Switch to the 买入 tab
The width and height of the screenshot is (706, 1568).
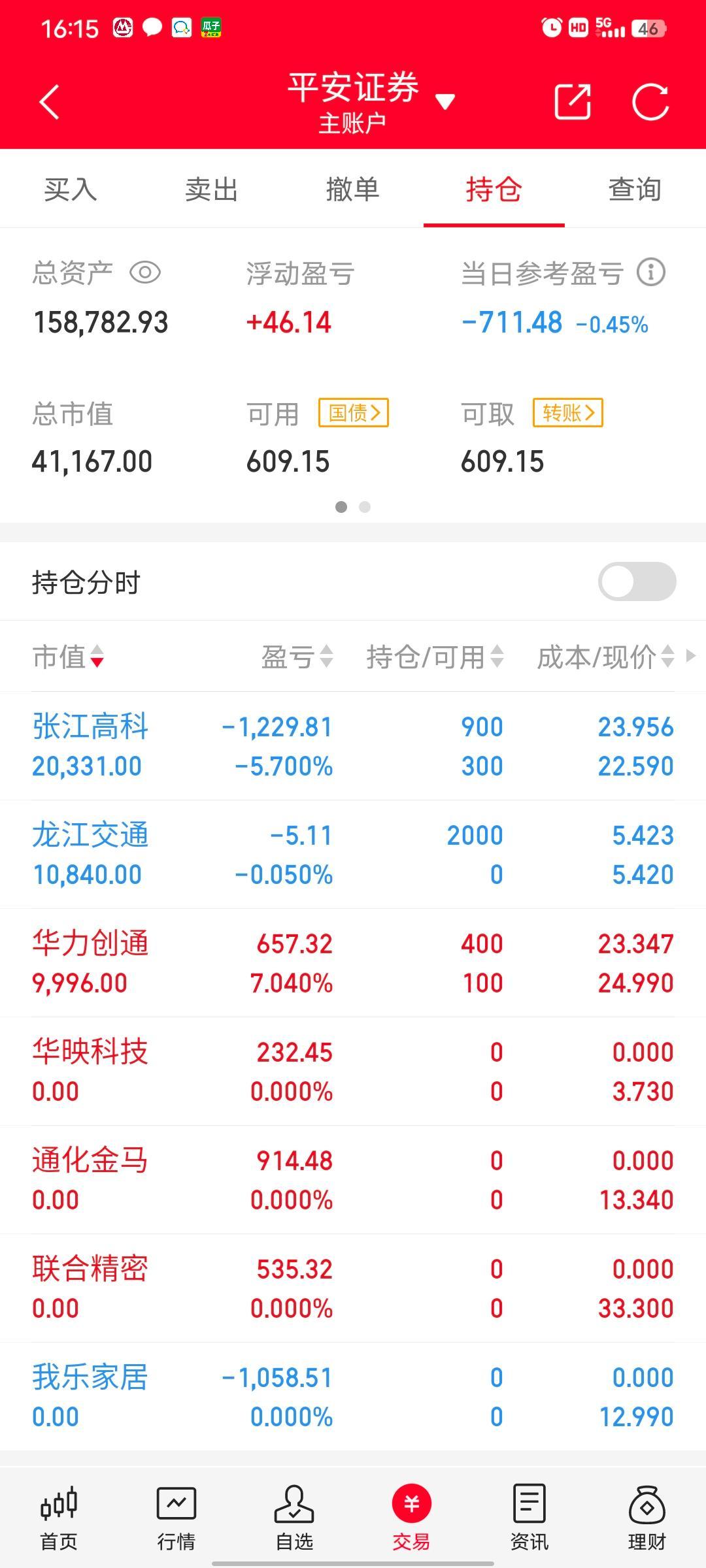[71, 189]
